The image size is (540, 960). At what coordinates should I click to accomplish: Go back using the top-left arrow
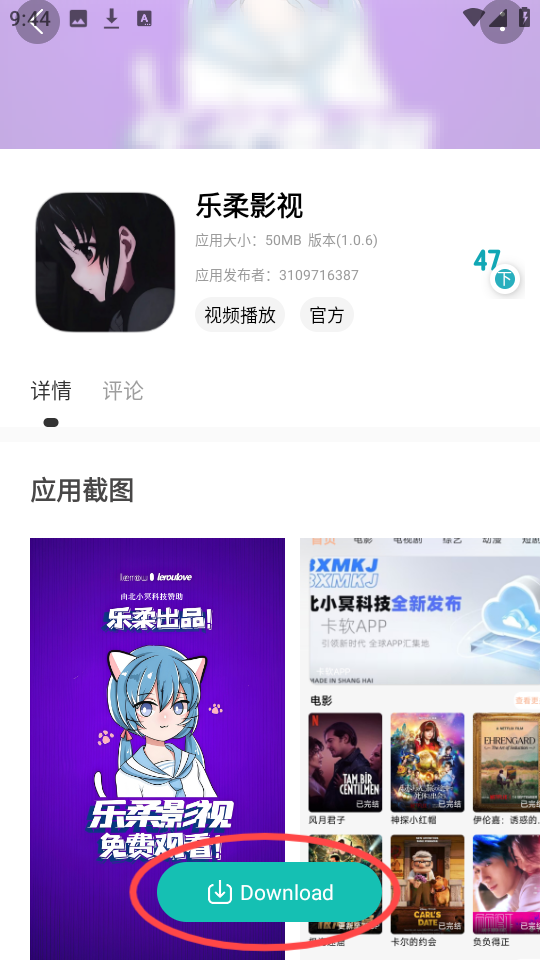pos(37,22)
